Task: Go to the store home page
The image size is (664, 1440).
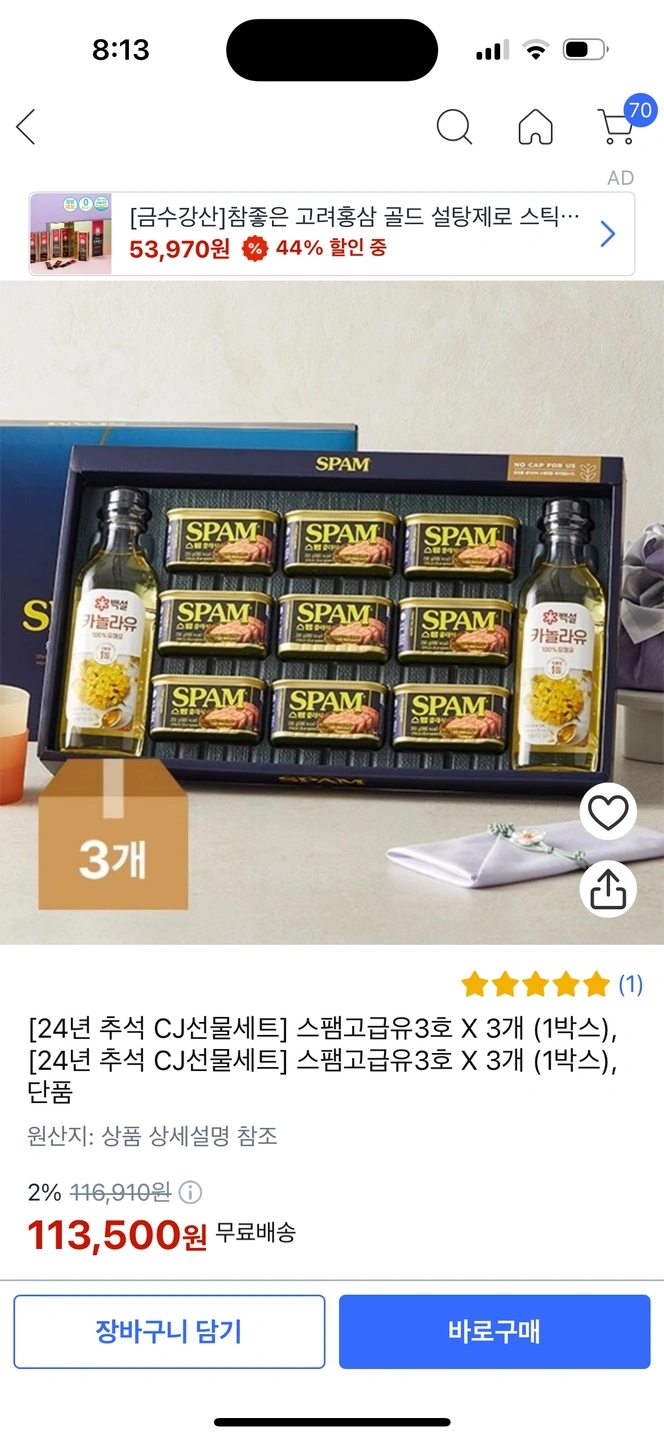Action: (x=536, y=127)
